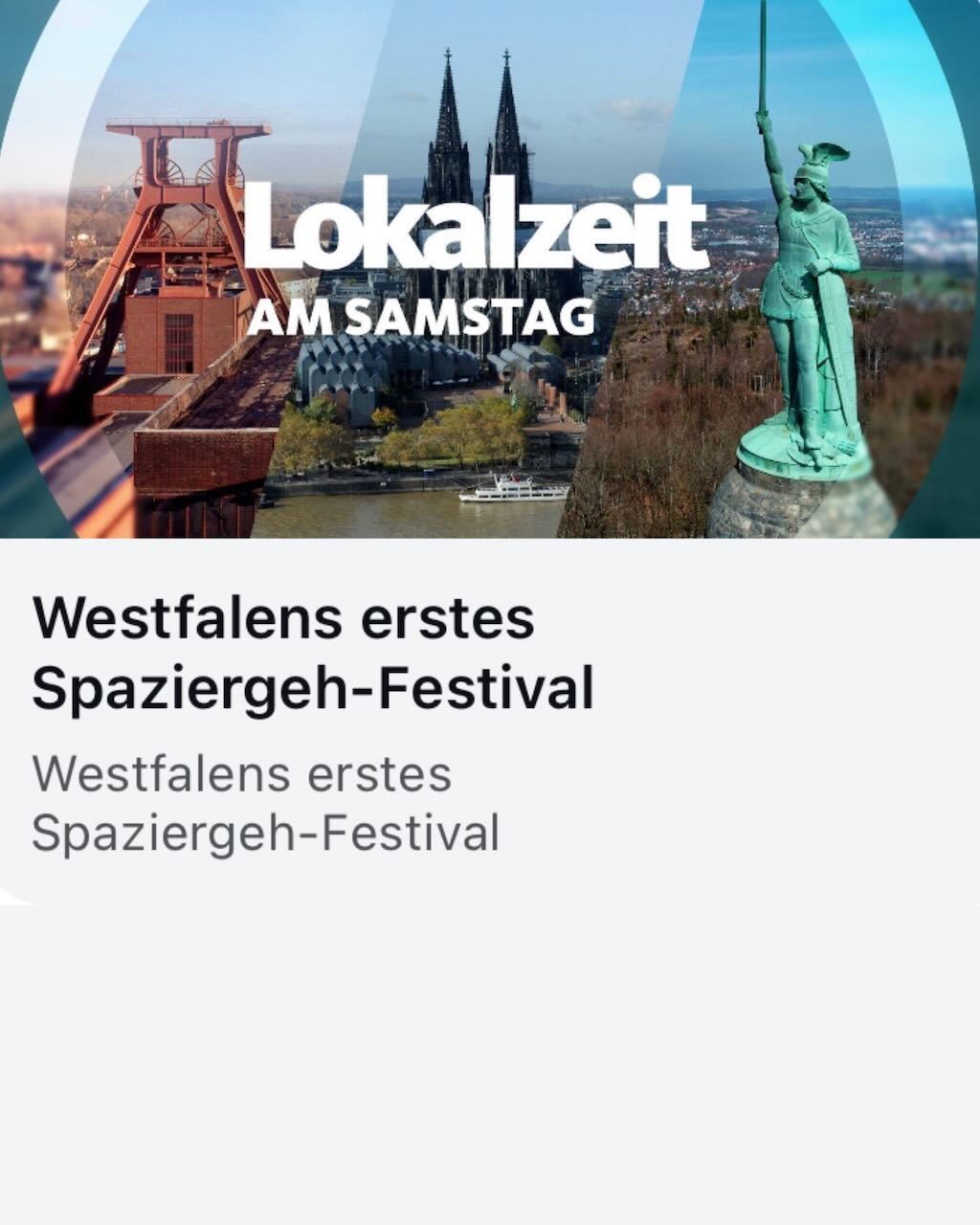The image size is (980, 1225).
Task: Open the Westfalens erstes Spaziergeh-Festival card
Action: tap(312, 654)
